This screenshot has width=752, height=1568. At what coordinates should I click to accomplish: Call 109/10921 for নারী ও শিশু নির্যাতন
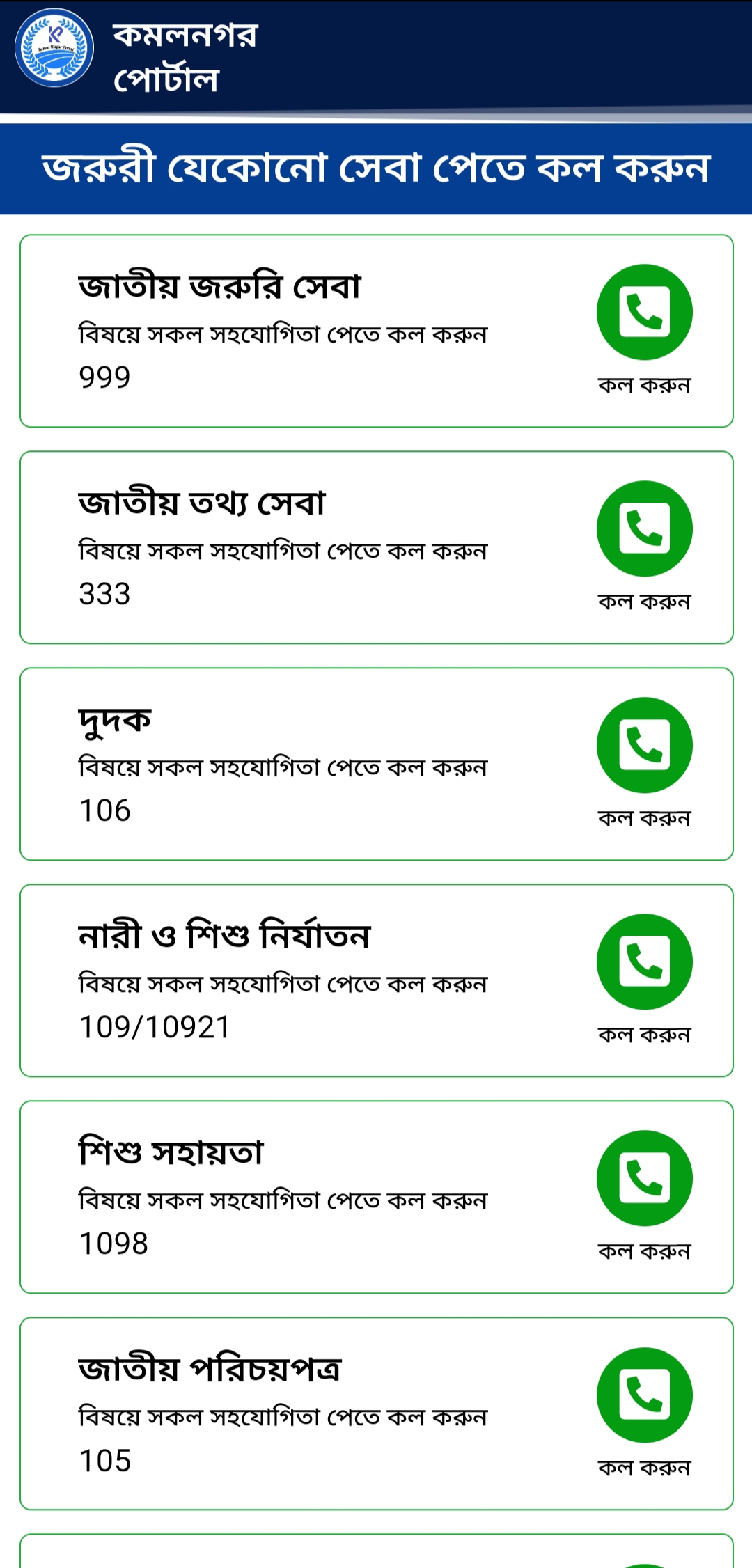point(644,962)
